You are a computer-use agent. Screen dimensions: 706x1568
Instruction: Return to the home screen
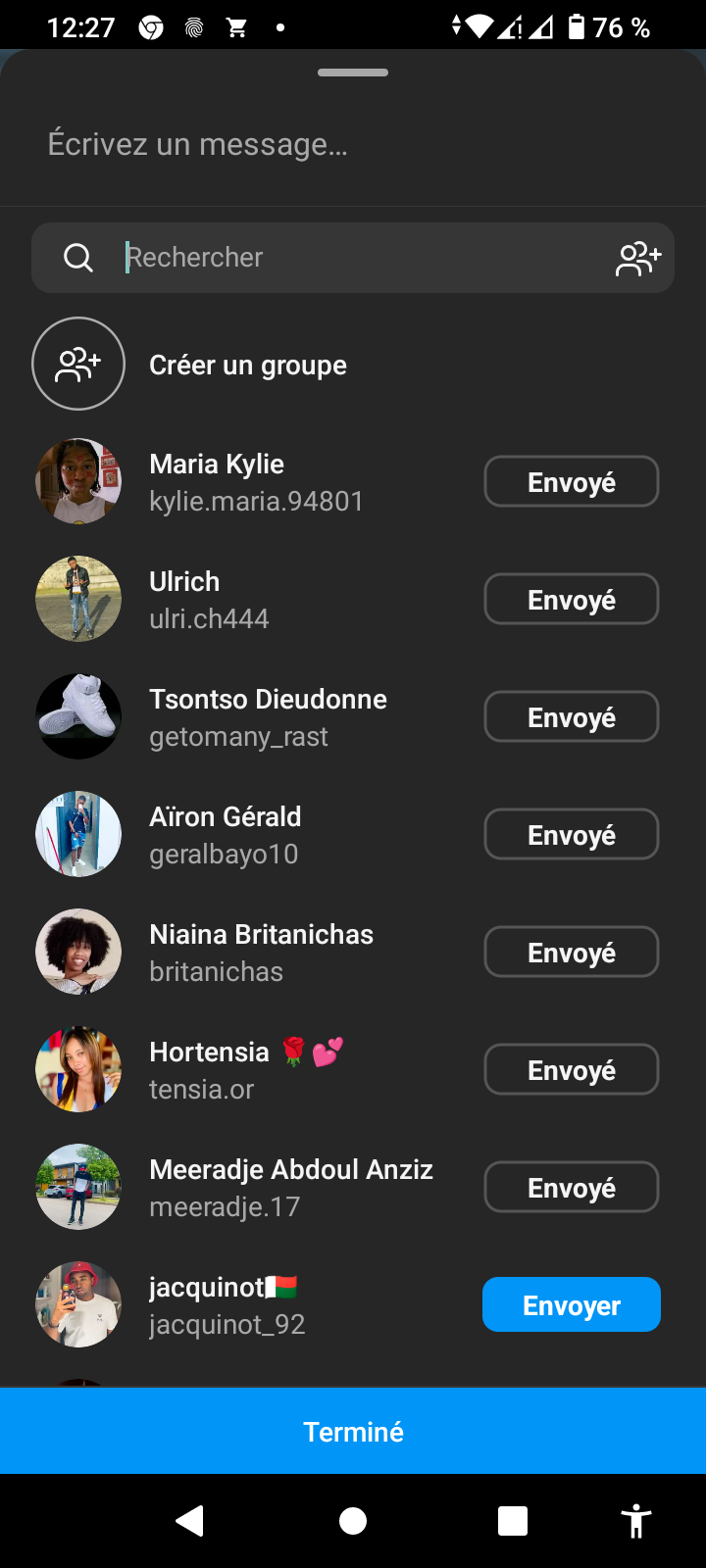(353, 1521)
